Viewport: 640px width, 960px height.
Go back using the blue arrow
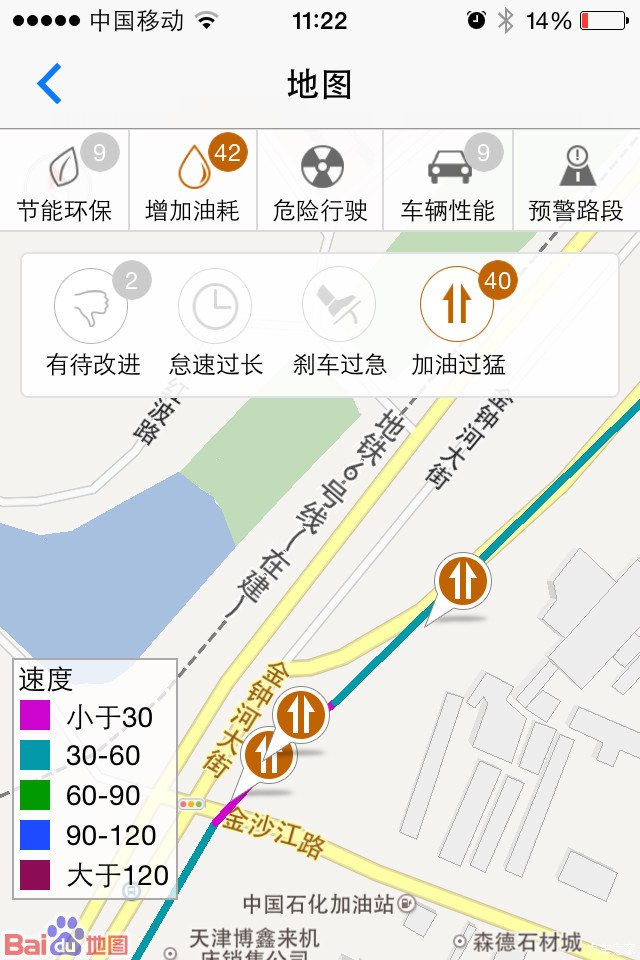pyautogui.click(x=50, y=84)
